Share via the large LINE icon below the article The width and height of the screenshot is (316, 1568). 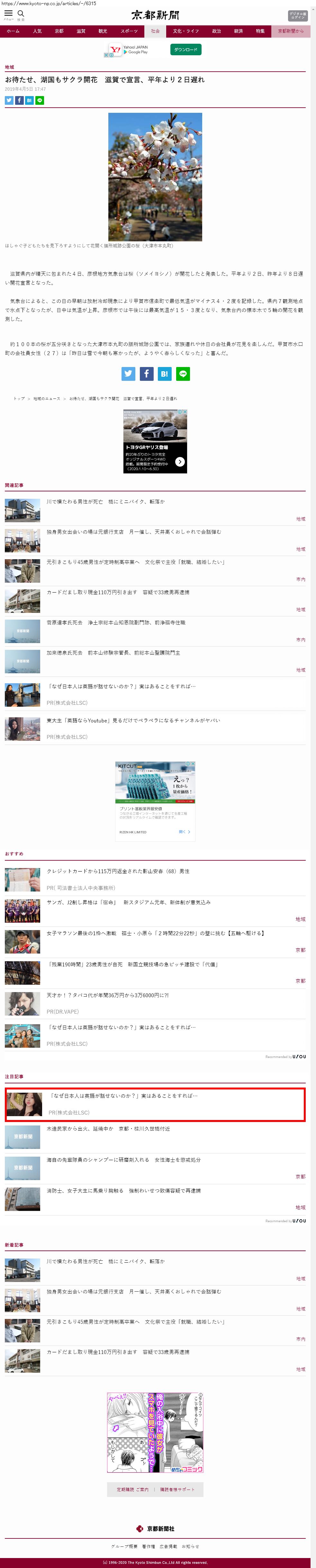click(x=183, y=374)
